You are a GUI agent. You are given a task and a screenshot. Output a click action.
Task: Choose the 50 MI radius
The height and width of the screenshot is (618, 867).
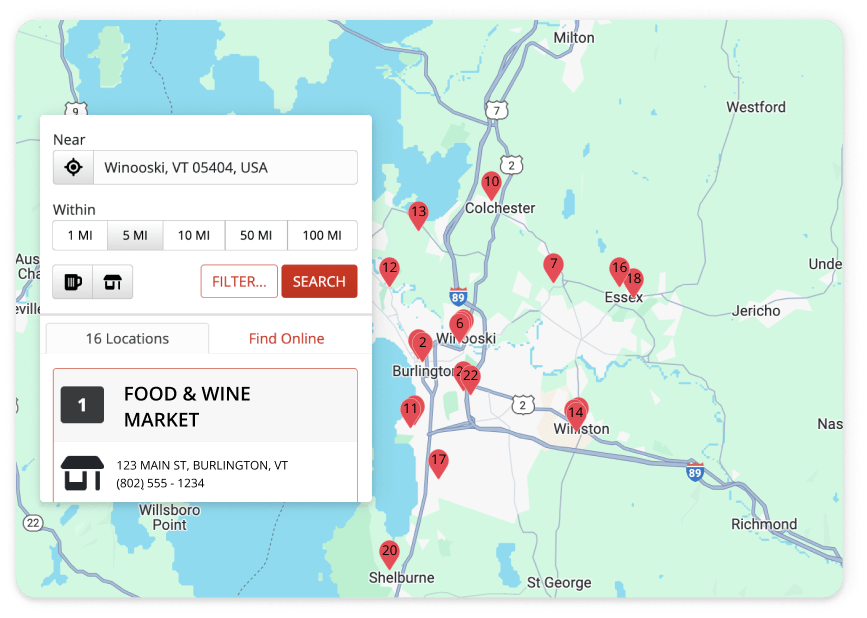[x=256, y=236]
